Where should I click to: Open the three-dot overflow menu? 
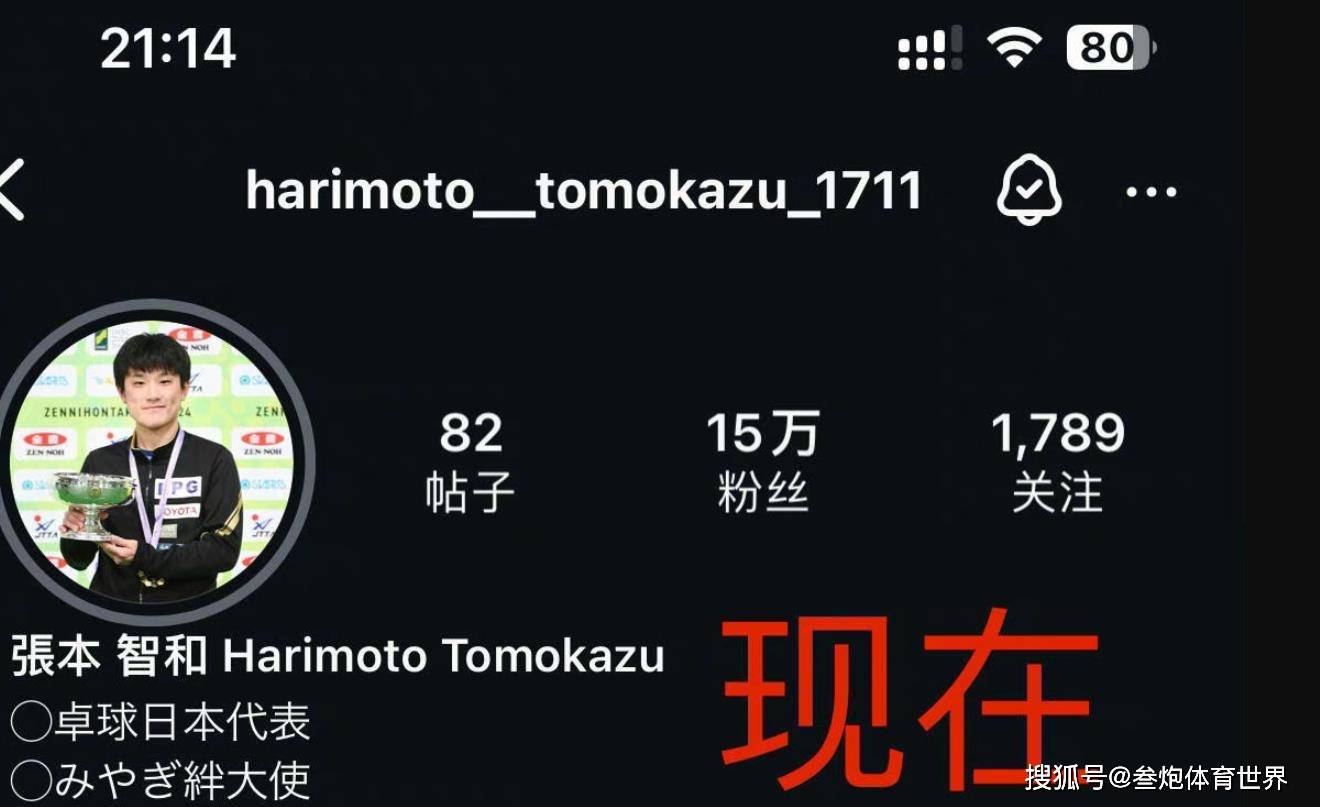click(1151, 191)
